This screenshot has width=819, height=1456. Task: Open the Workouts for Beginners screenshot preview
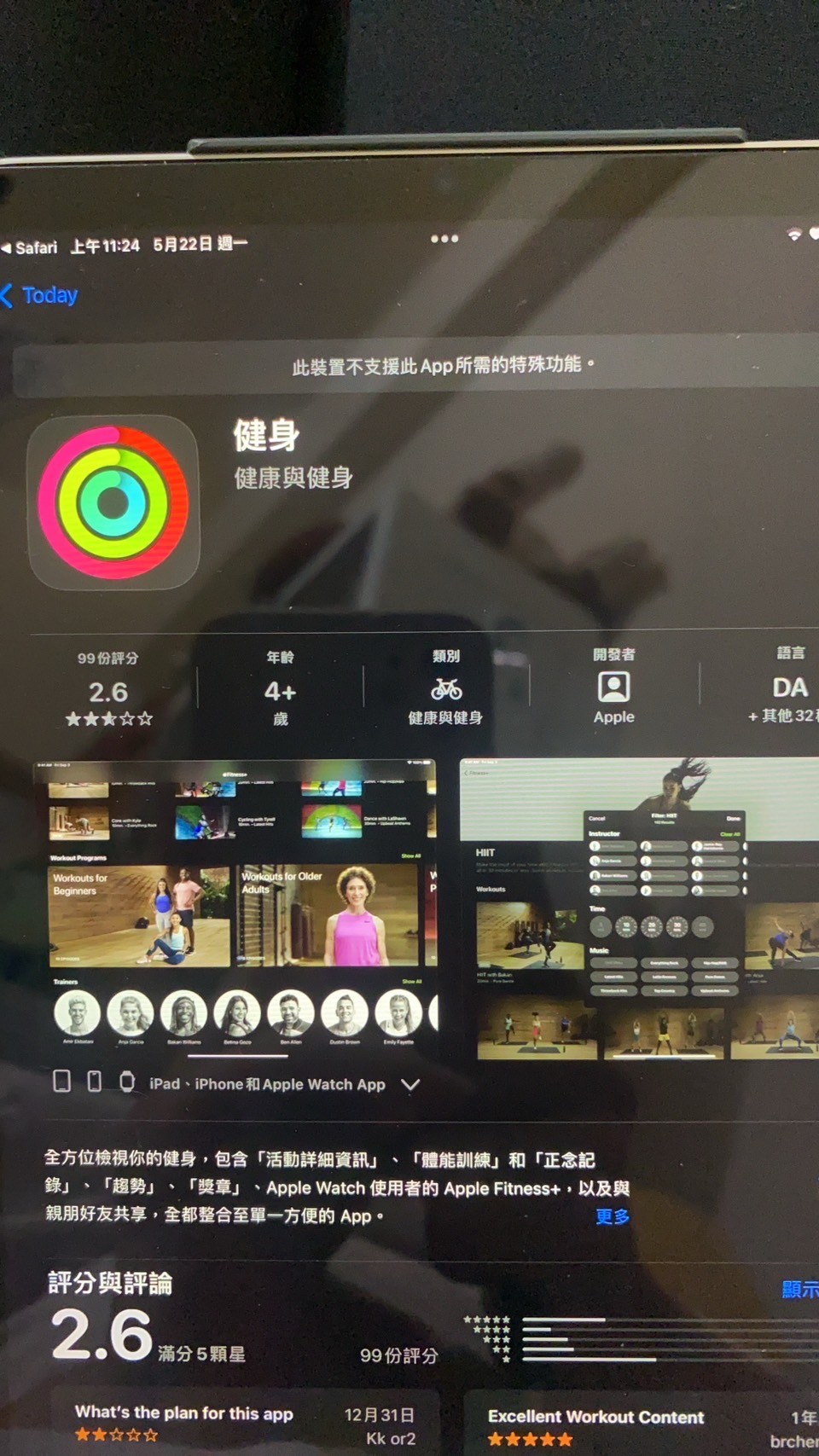(x=235, y=908)
